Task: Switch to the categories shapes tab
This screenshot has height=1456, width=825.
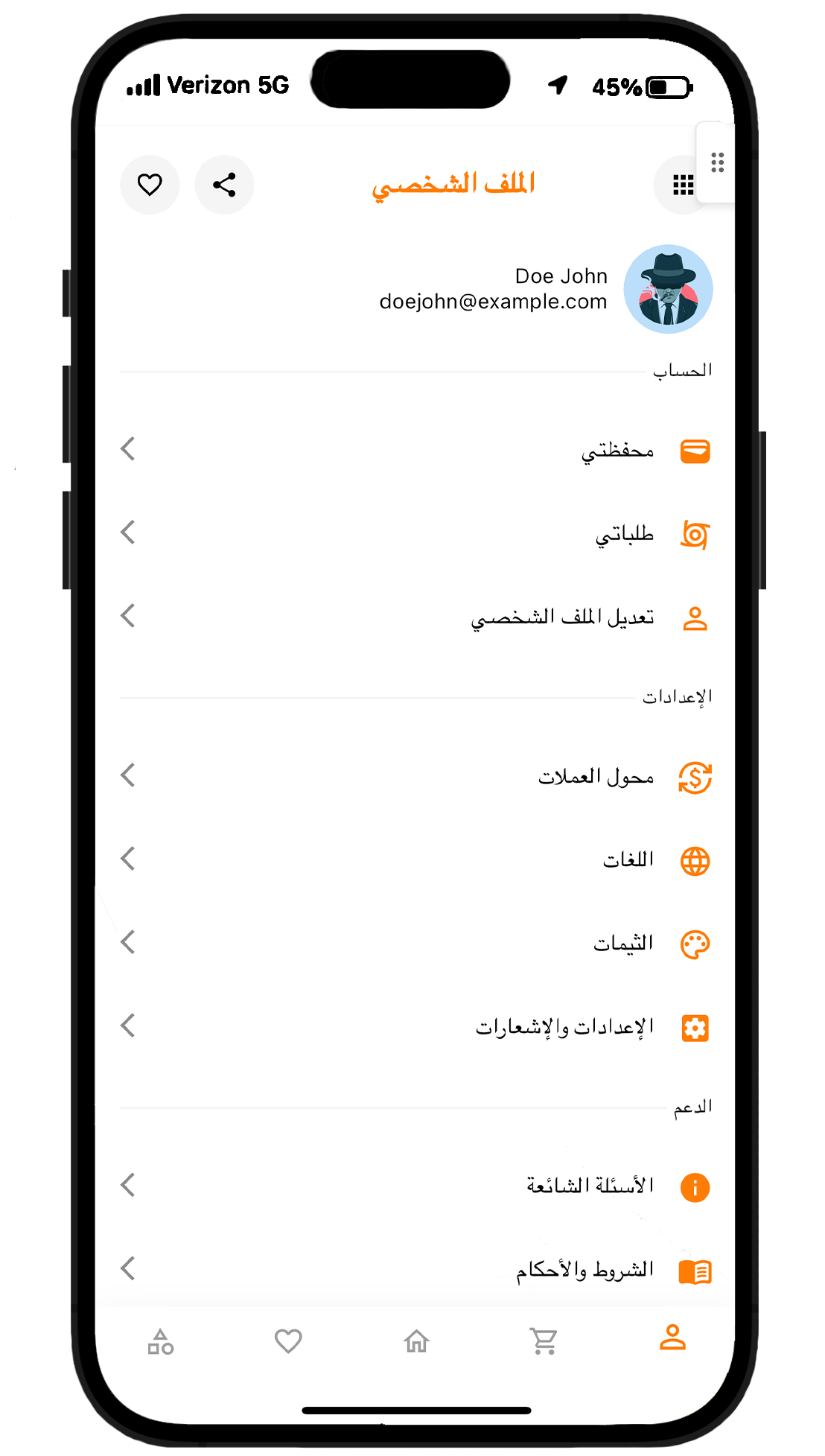Action: click(160, 1341)
